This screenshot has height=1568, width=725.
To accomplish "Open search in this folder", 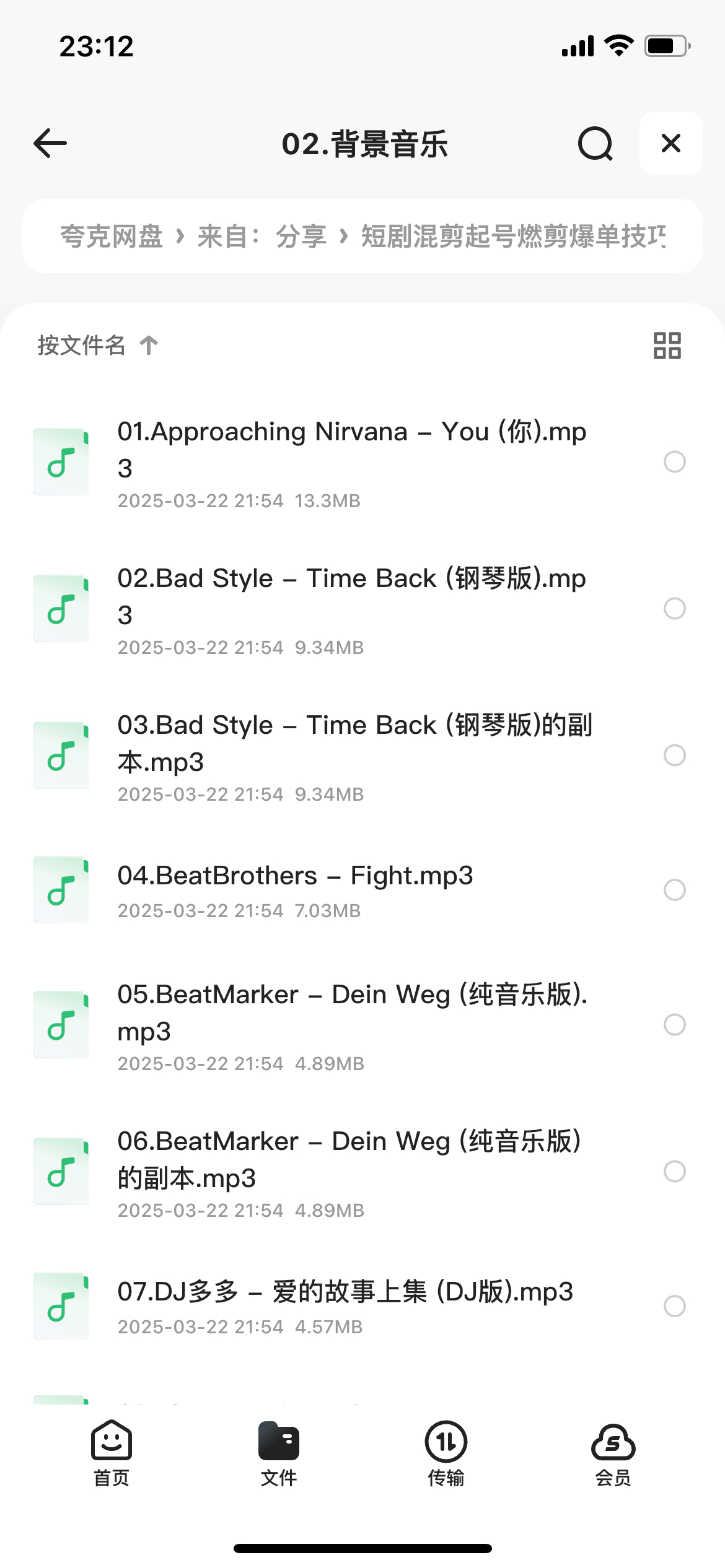I will 595,144.
